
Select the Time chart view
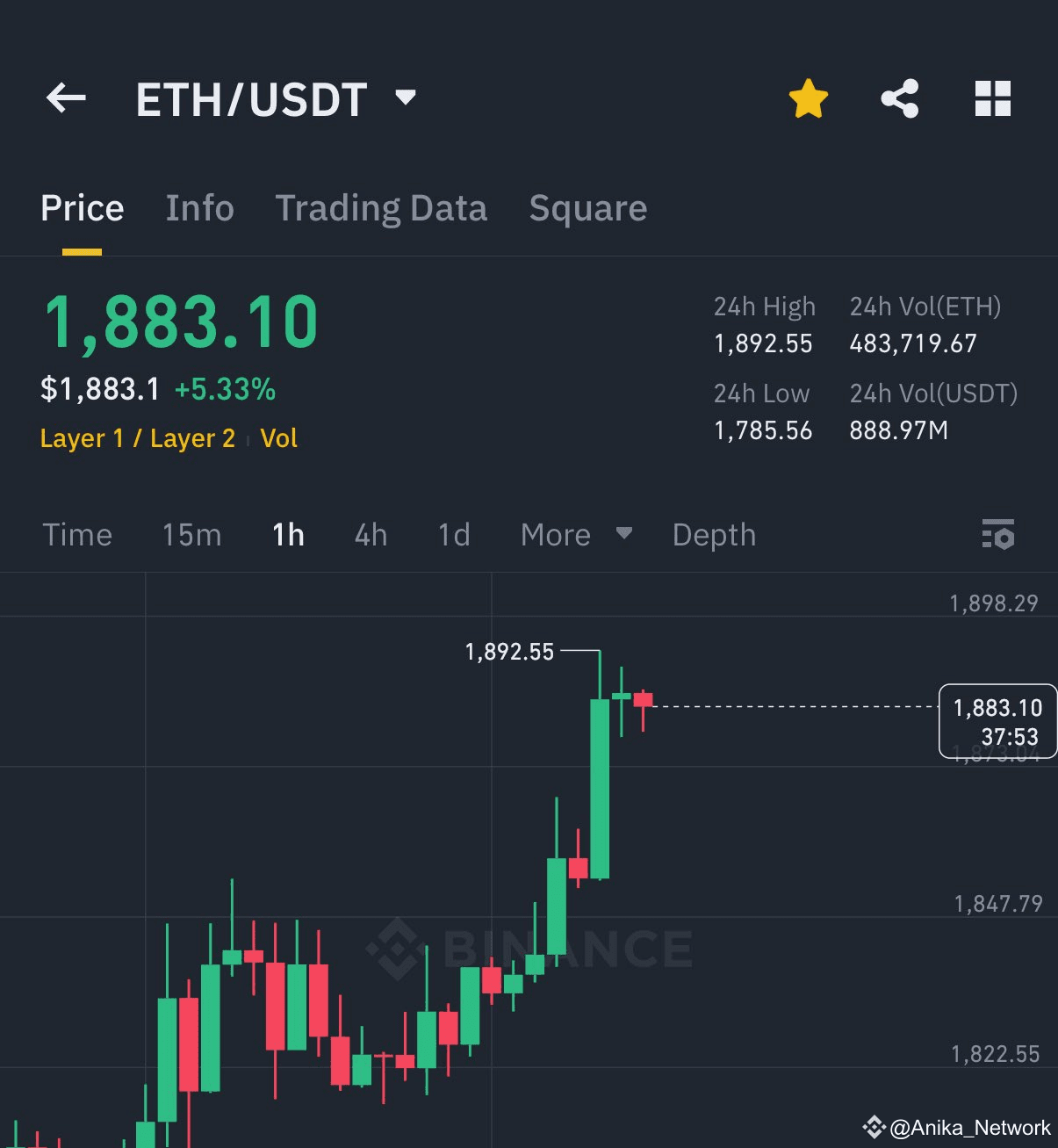click(77, 535)
